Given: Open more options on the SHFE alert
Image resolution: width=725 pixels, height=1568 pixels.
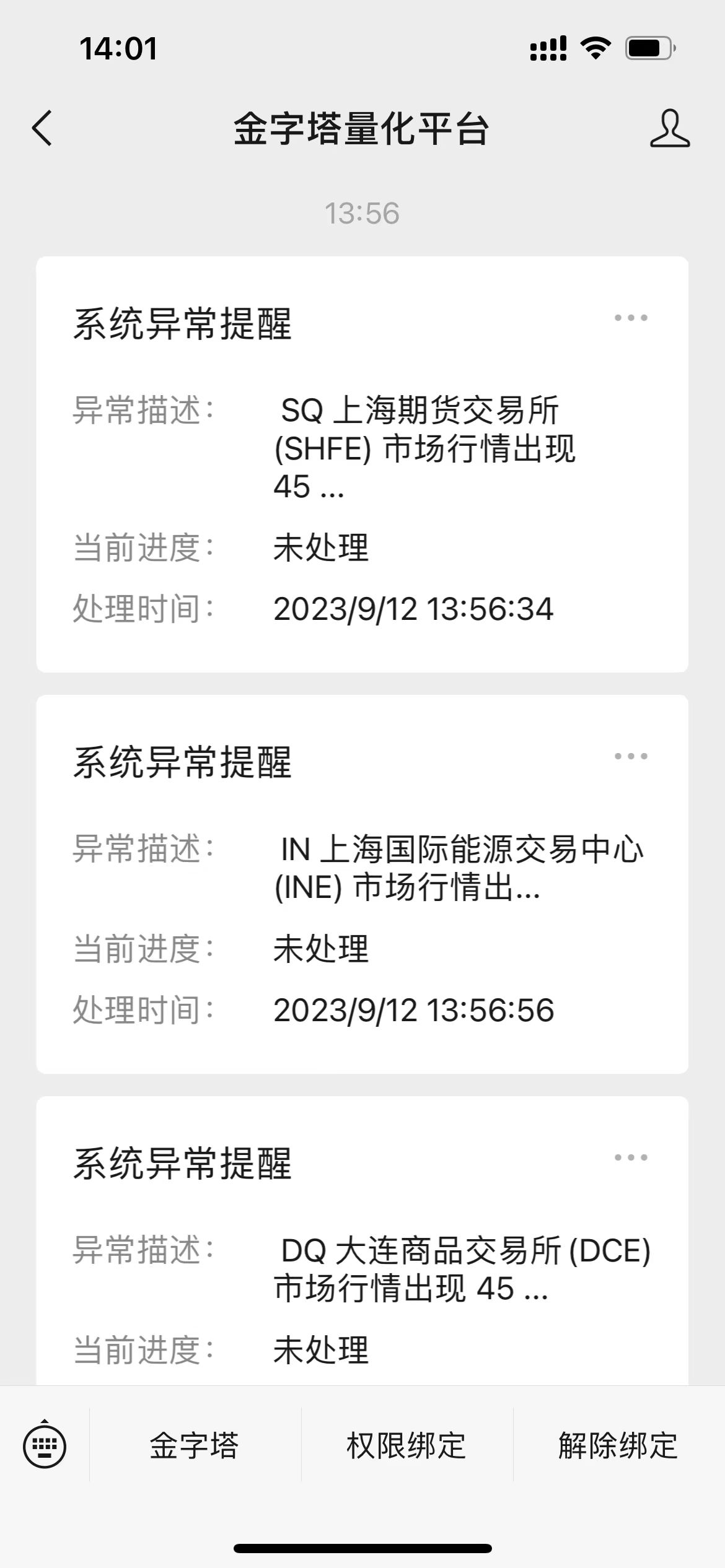Looking at the screenshot, I should point(631,318).
